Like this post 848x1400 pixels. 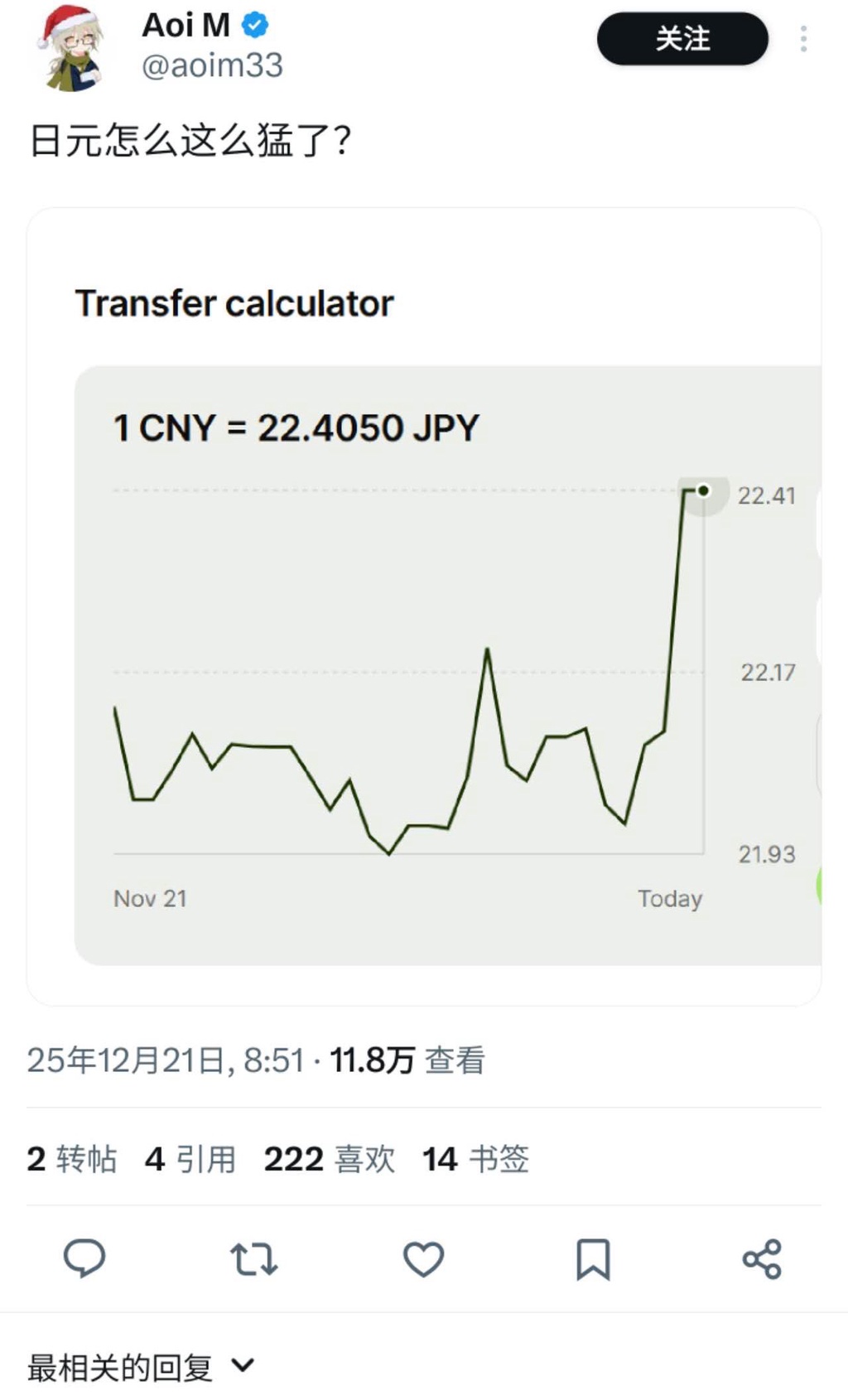[x=423, y=1258]
